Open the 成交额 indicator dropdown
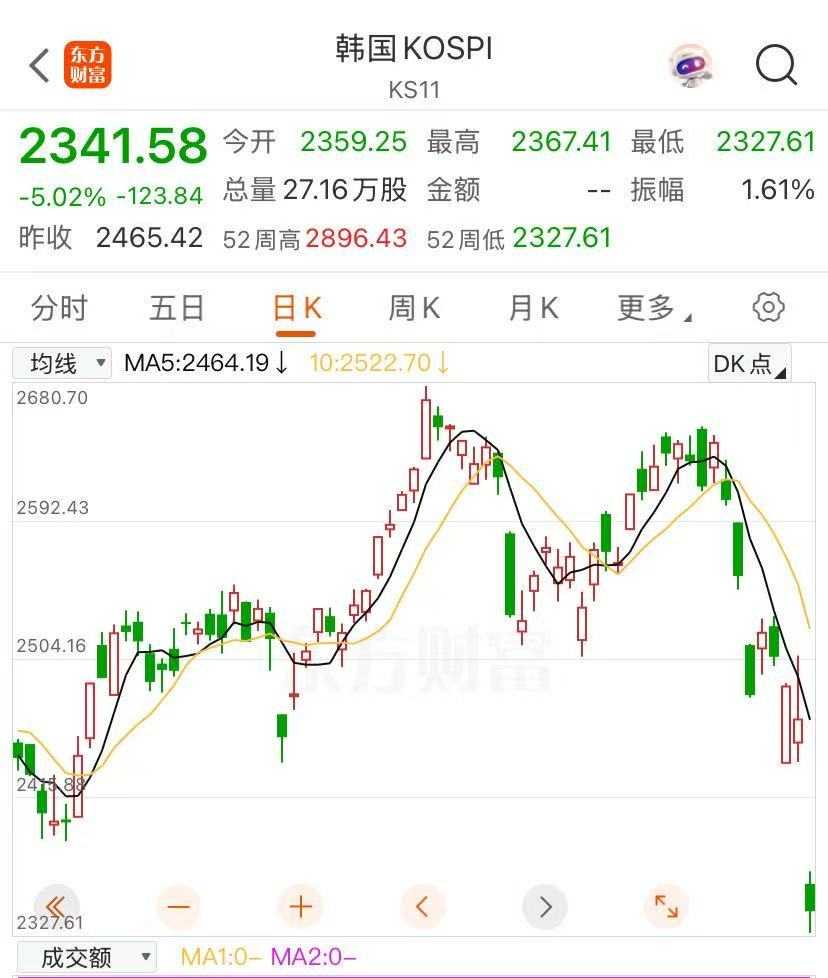This screenshot has height=978, width=828. click(x=86, y=957)
